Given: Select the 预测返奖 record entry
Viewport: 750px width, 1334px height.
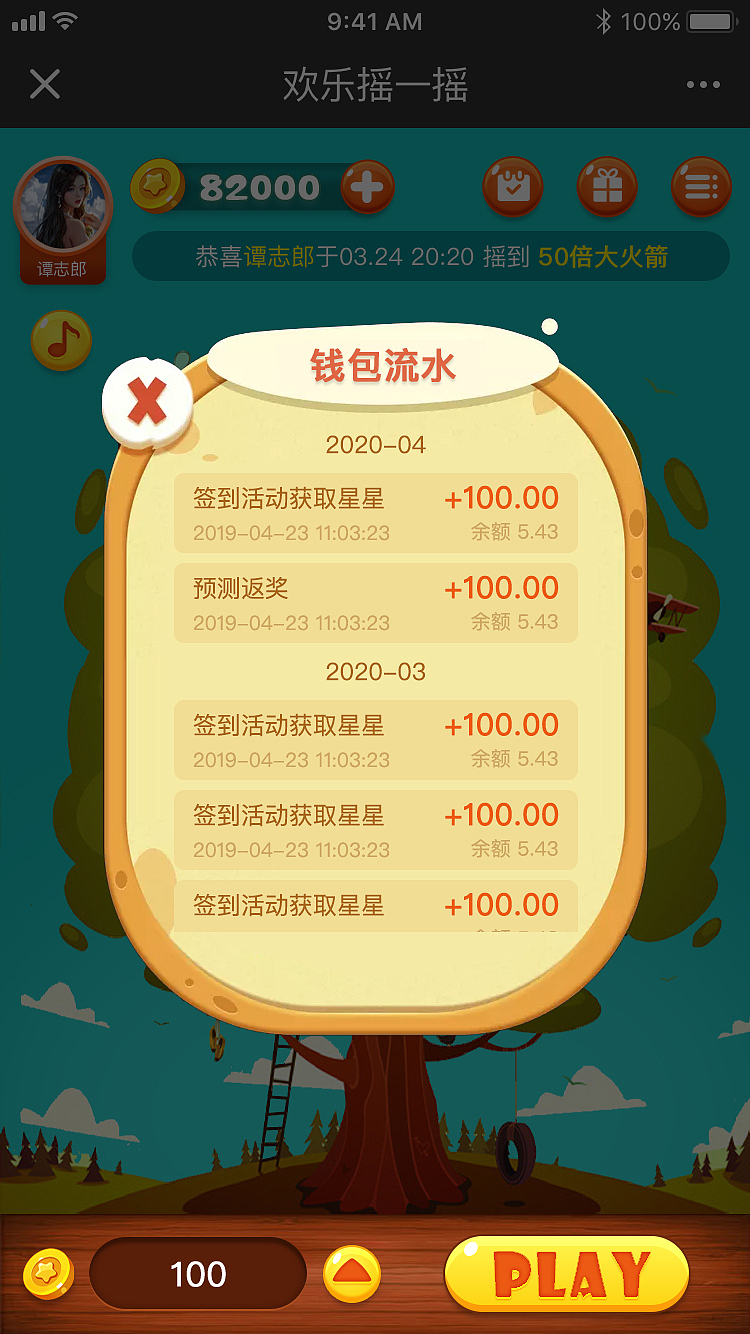Looking at the screenshot, I should (375, 602).
